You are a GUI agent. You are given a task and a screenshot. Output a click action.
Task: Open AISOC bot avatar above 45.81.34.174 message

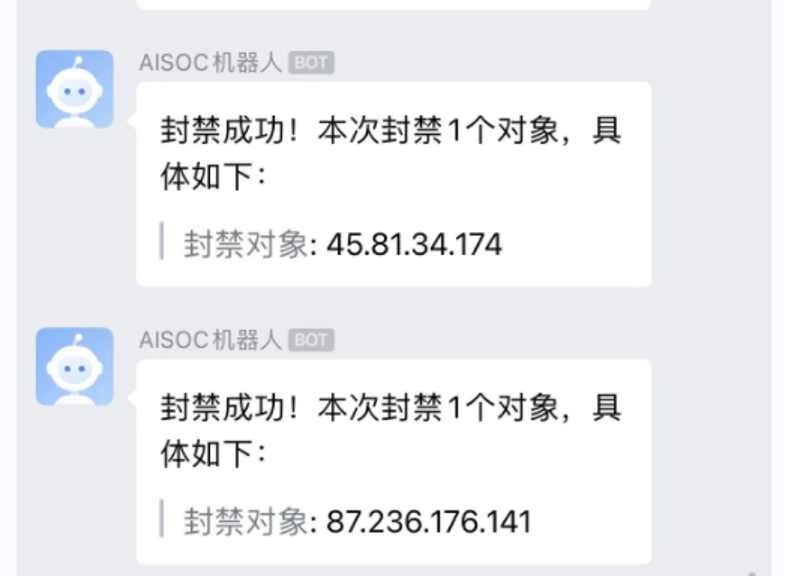75,89
